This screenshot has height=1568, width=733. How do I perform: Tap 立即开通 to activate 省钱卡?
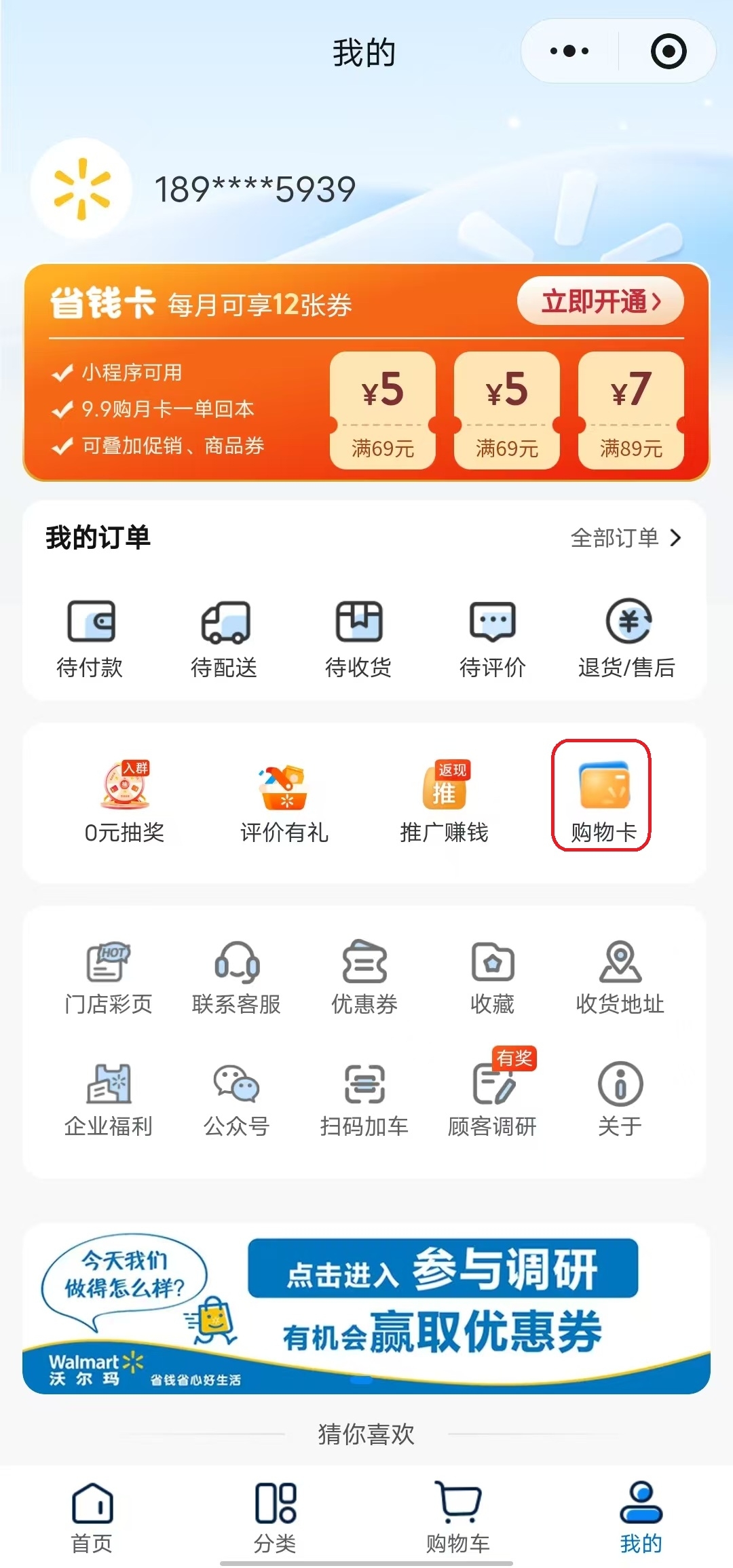[x=600, y=301]
